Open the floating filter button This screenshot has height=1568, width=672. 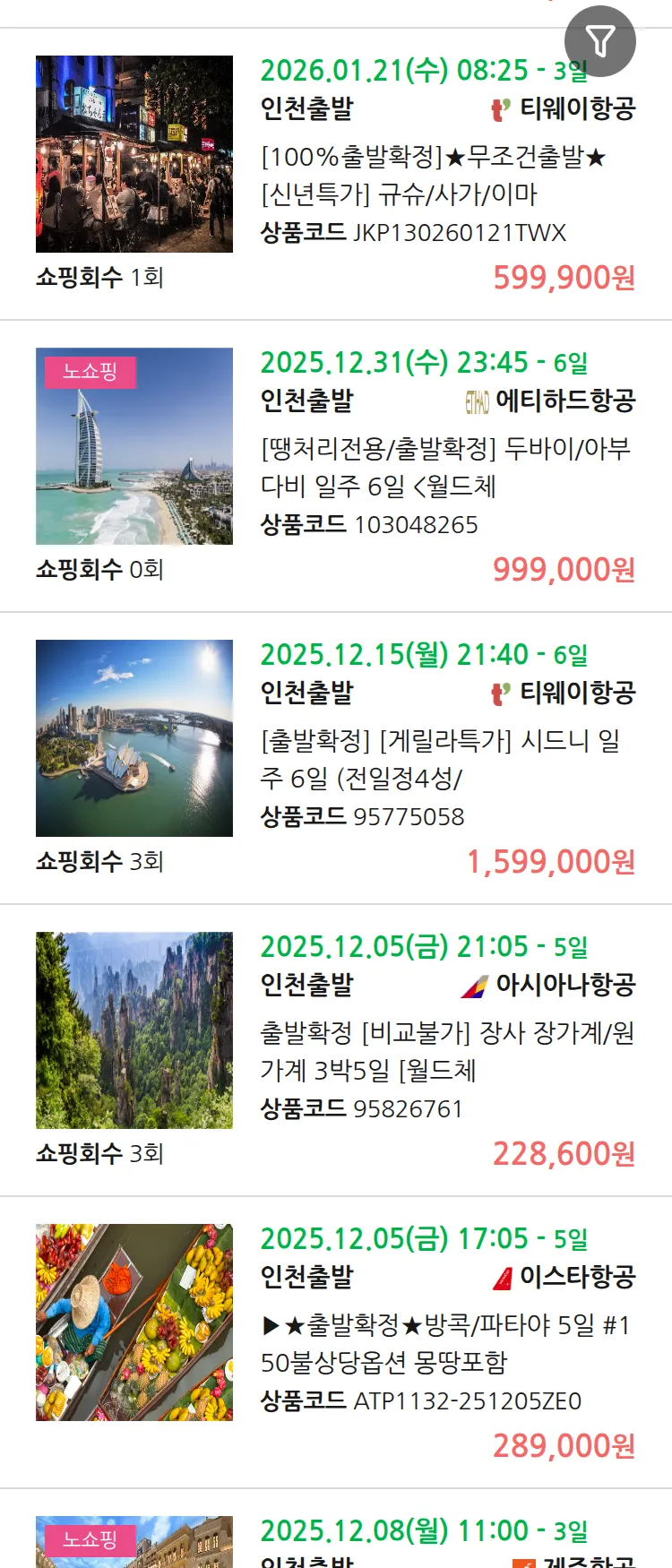coord(599,41)
